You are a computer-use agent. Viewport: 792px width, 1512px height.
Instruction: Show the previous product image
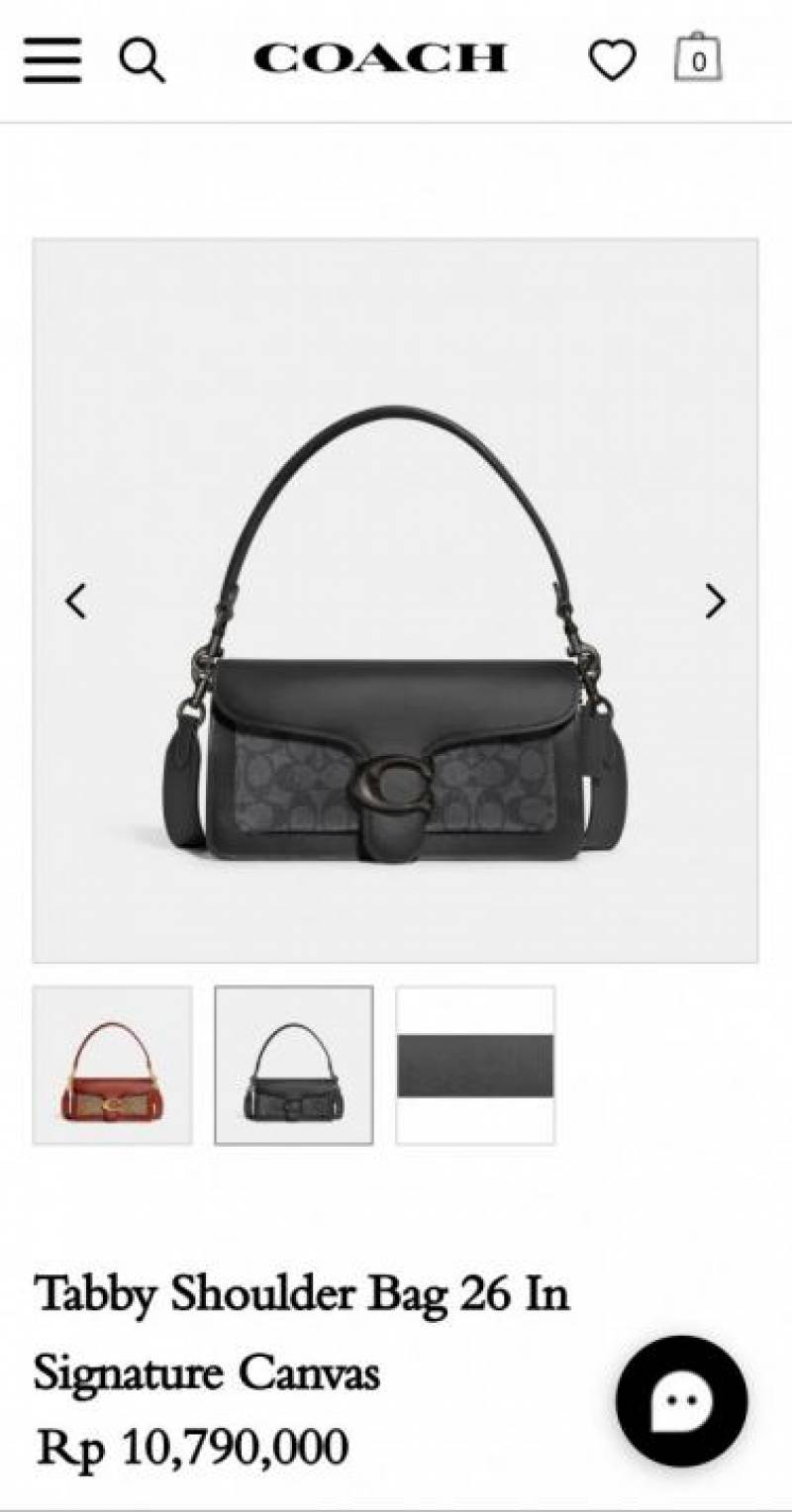(x=76, y=601)
